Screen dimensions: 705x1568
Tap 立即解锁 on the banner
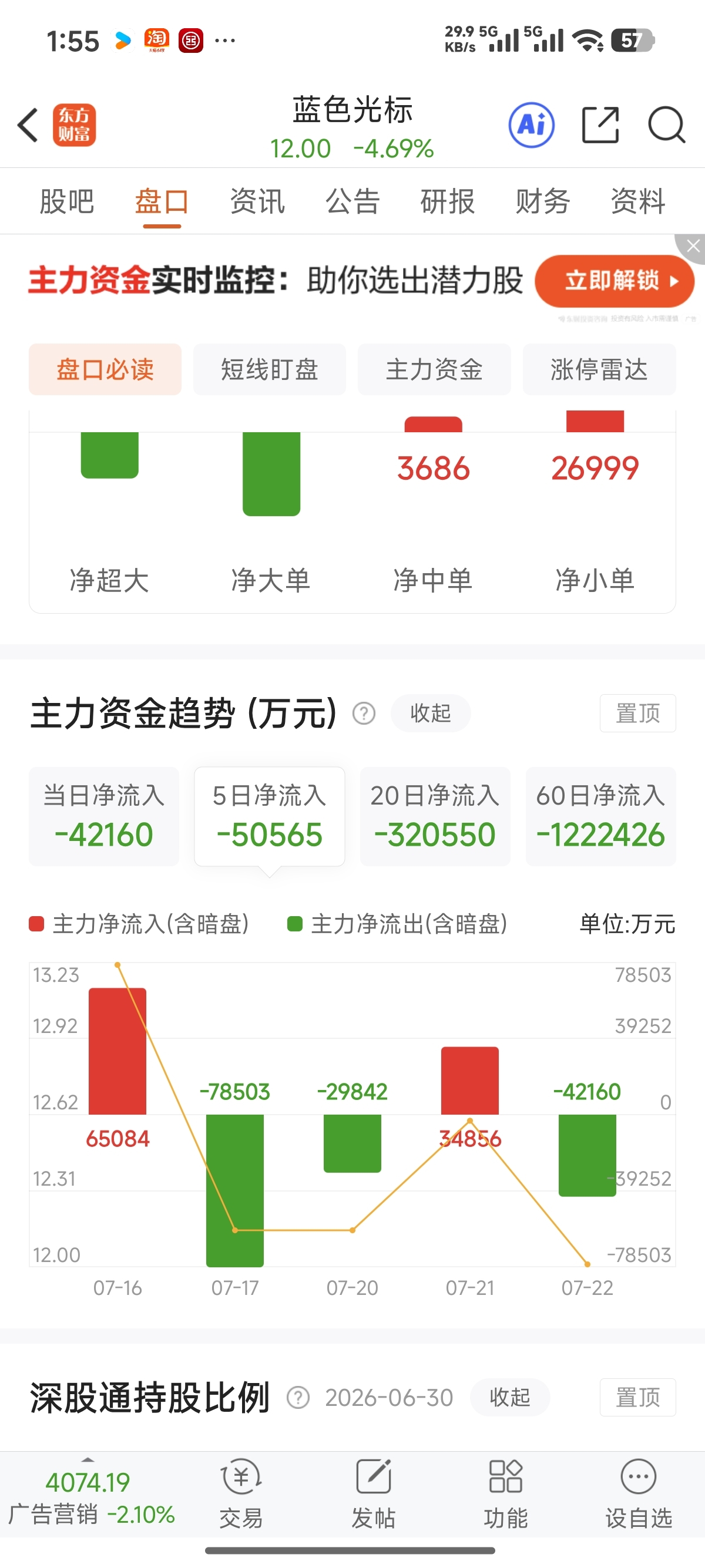coord(615,281)
